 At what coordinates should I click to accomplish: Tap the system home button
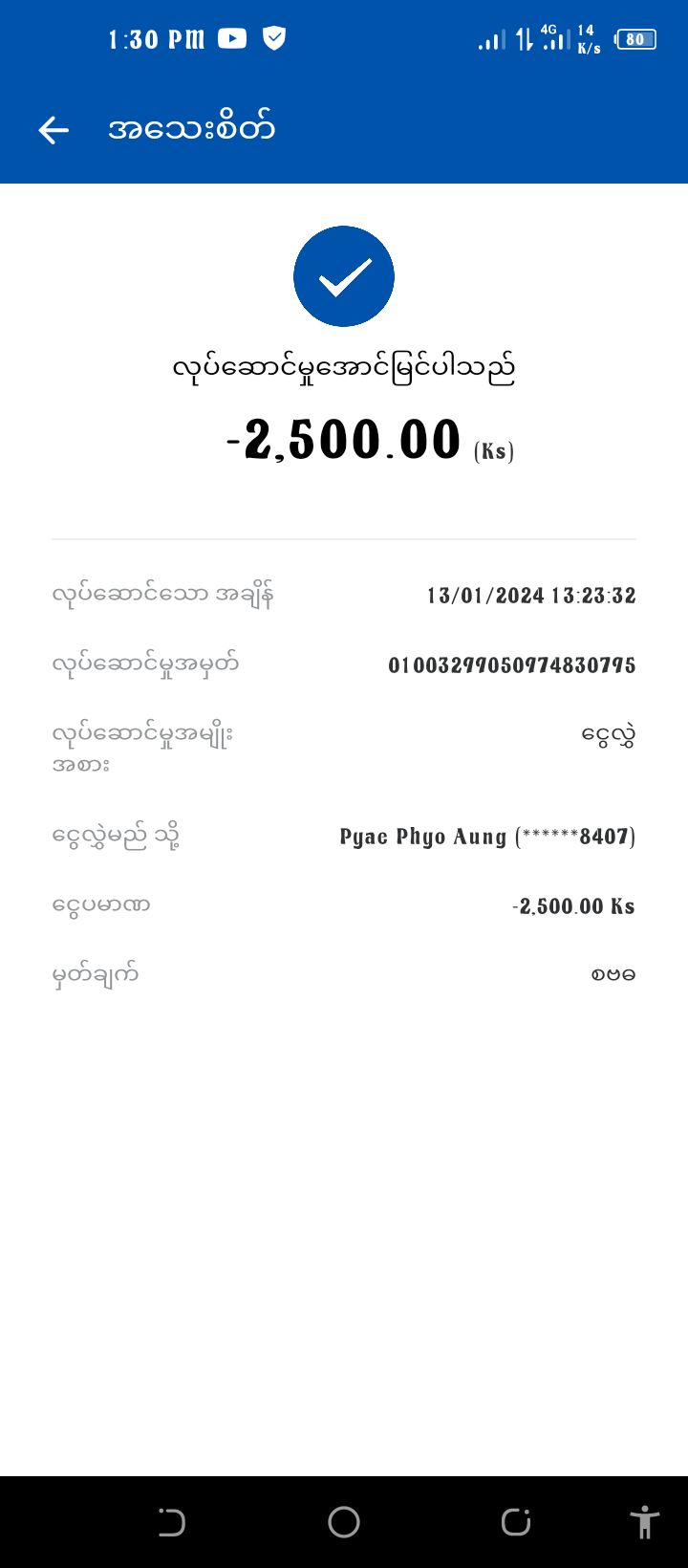[x=344, y=1521]
